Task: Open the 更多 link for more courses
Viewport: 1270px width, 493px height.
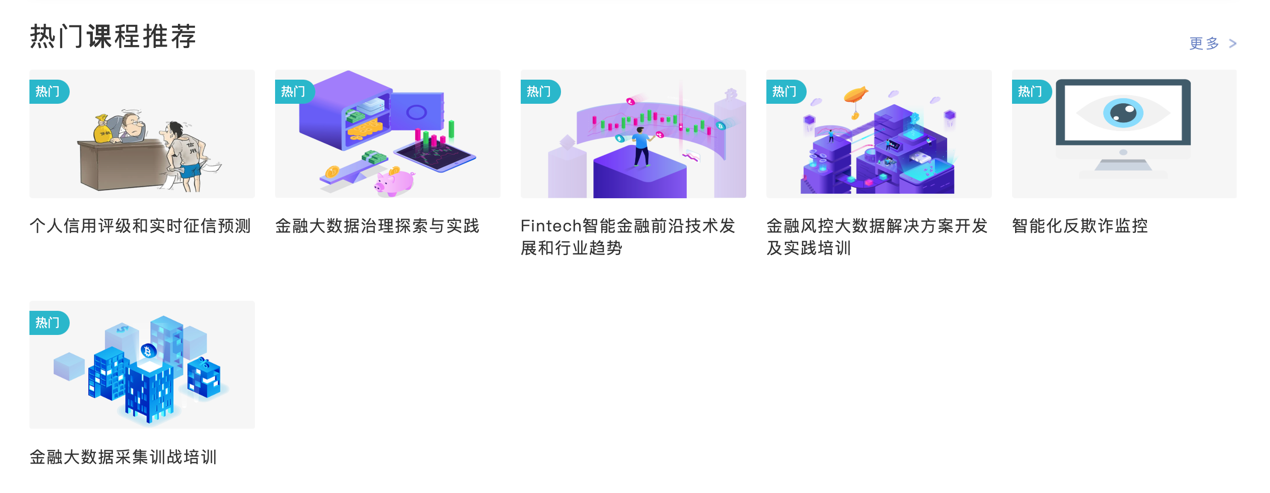Action: [1211, 44]
